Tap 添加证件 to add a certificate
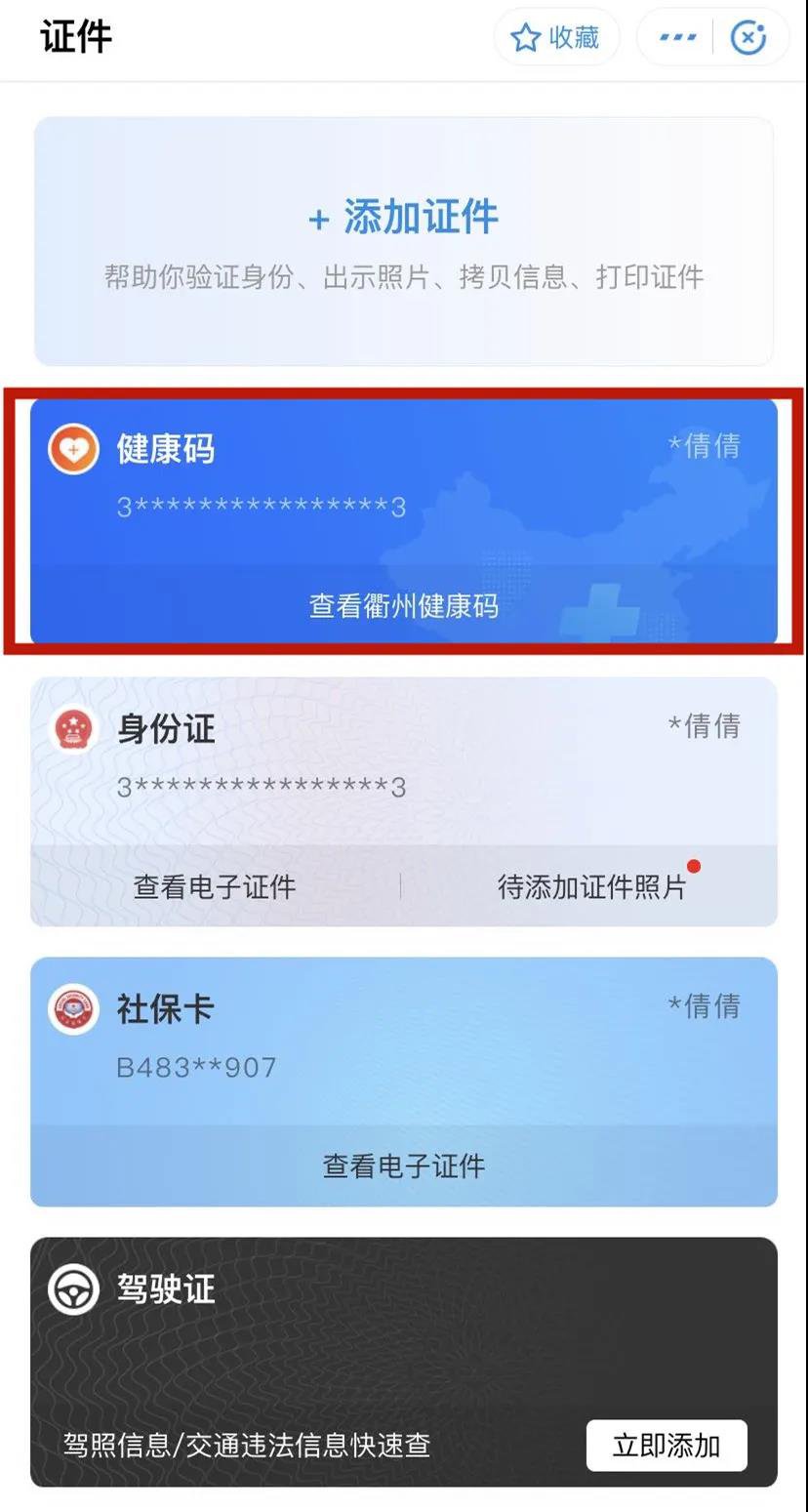The height and width of the screenshot is (1512, 808). (x=403, y=218)
